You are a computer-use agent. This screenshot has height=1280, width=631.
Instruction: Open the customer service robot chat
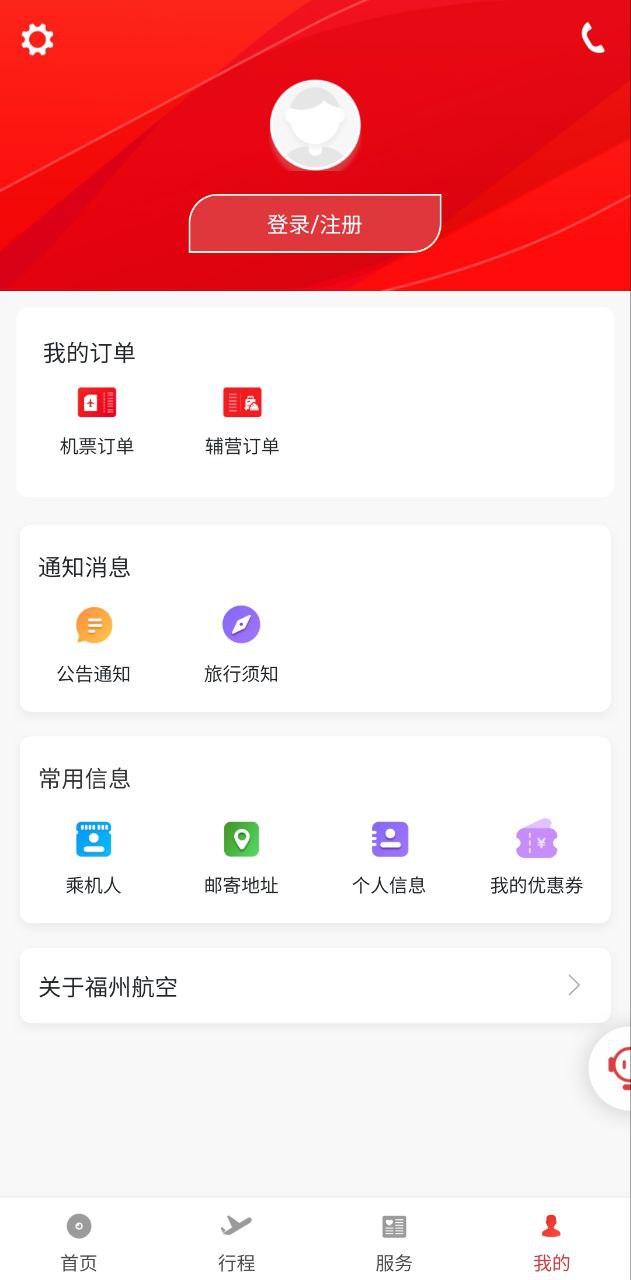pos(614,1067)
